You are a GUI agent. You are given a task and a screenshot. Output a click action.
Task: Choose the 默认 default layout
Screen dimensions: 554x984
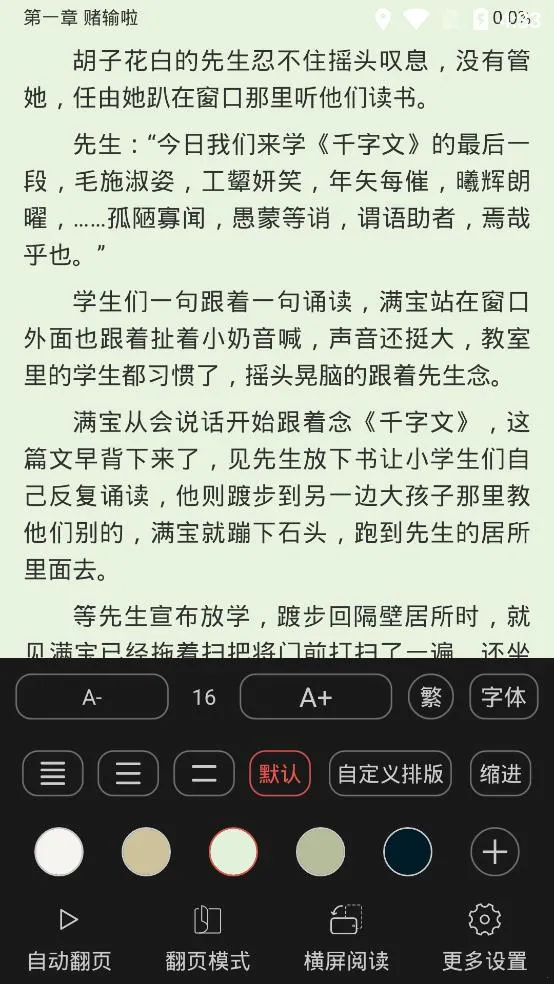pos(280,773)
